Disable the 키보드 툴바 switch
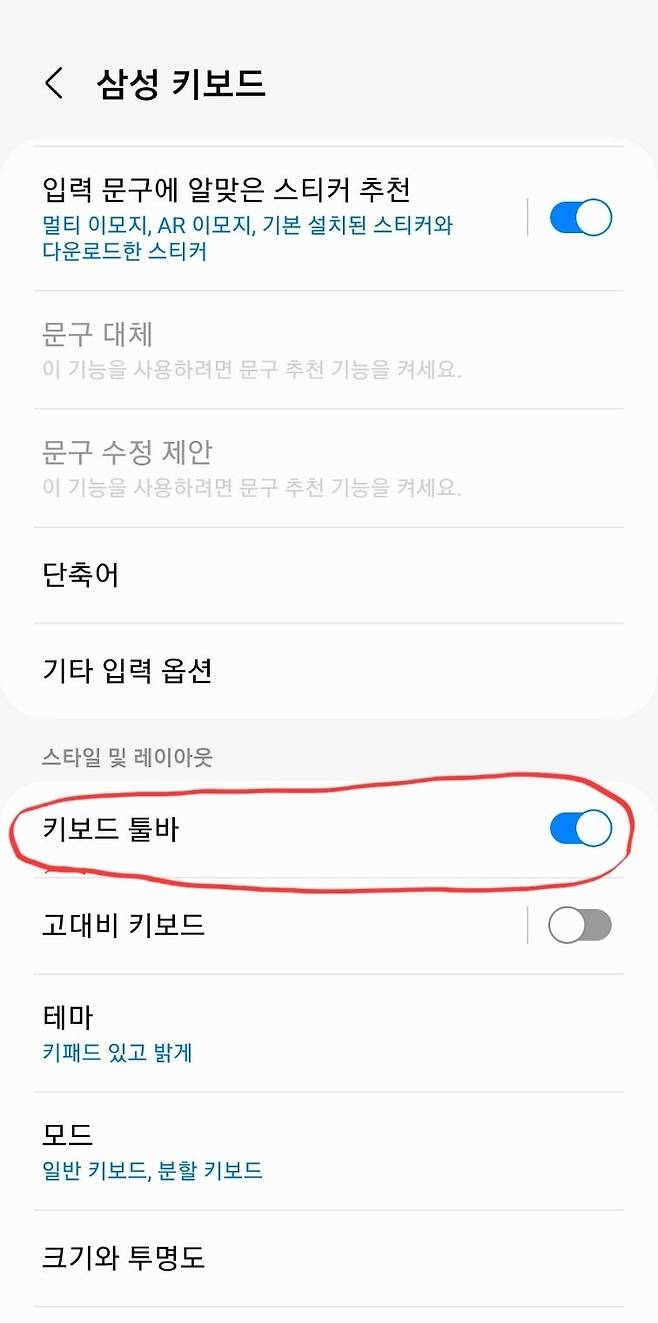Viewport: 658px width, 1324px height. [580, 828]
